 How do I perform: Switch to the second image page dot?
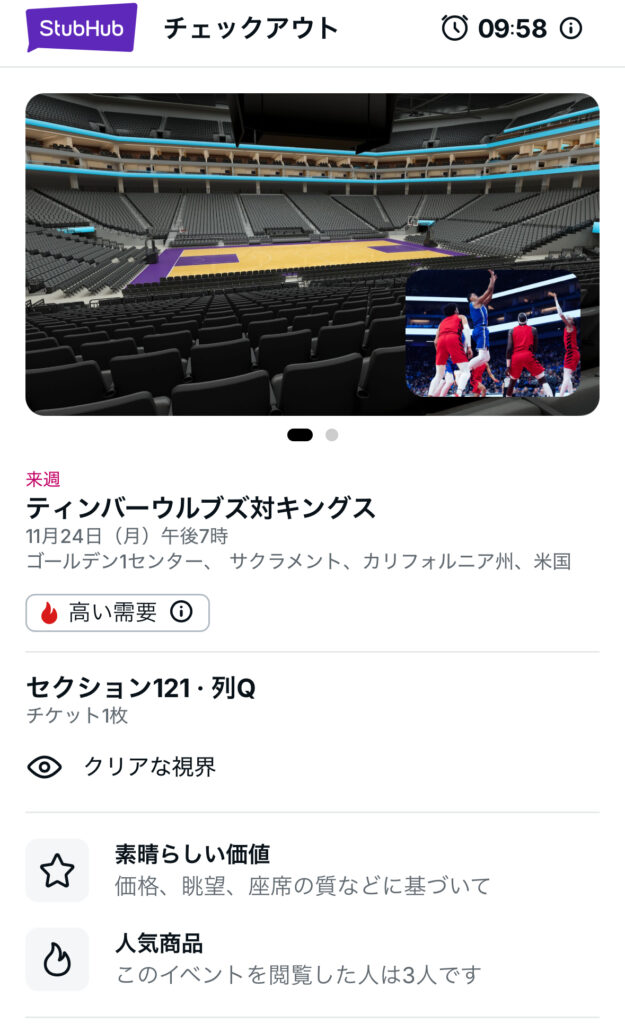click(332, 435)
